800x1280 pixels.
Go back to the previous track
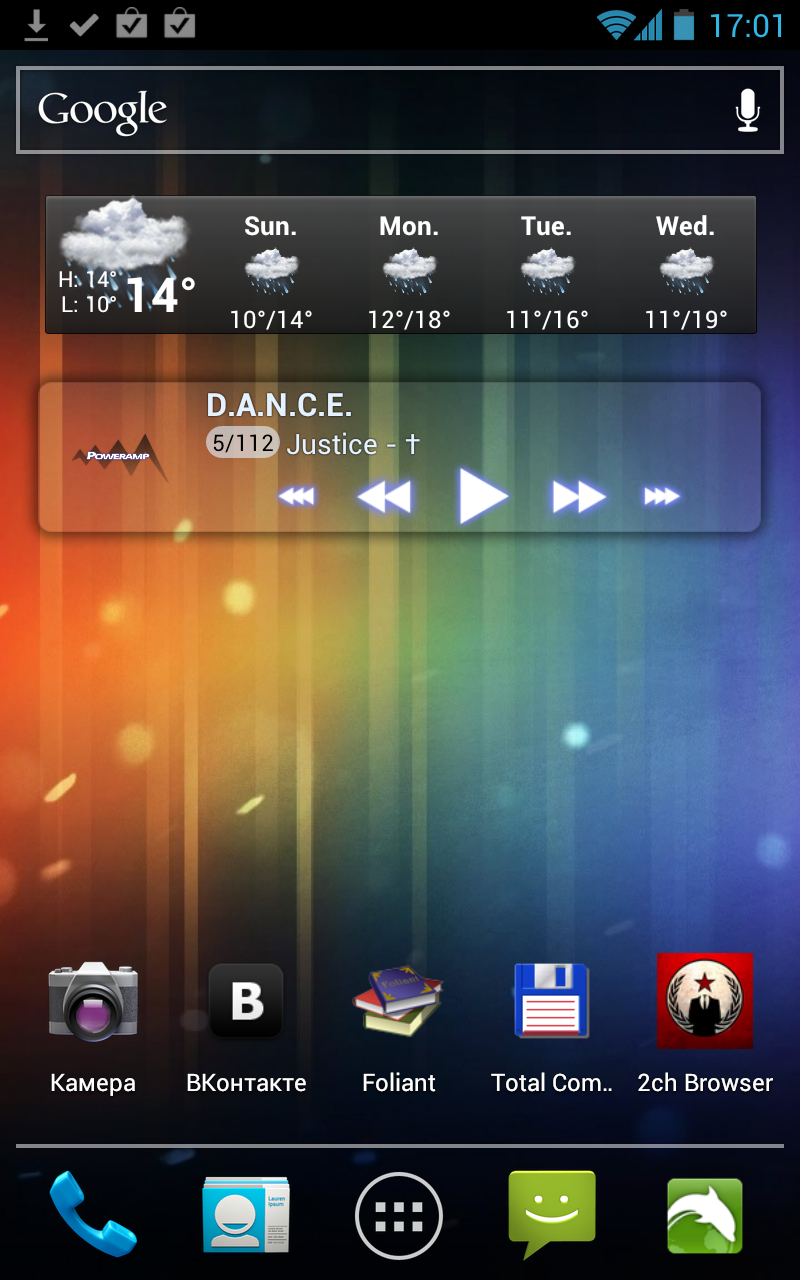point(385,496)
